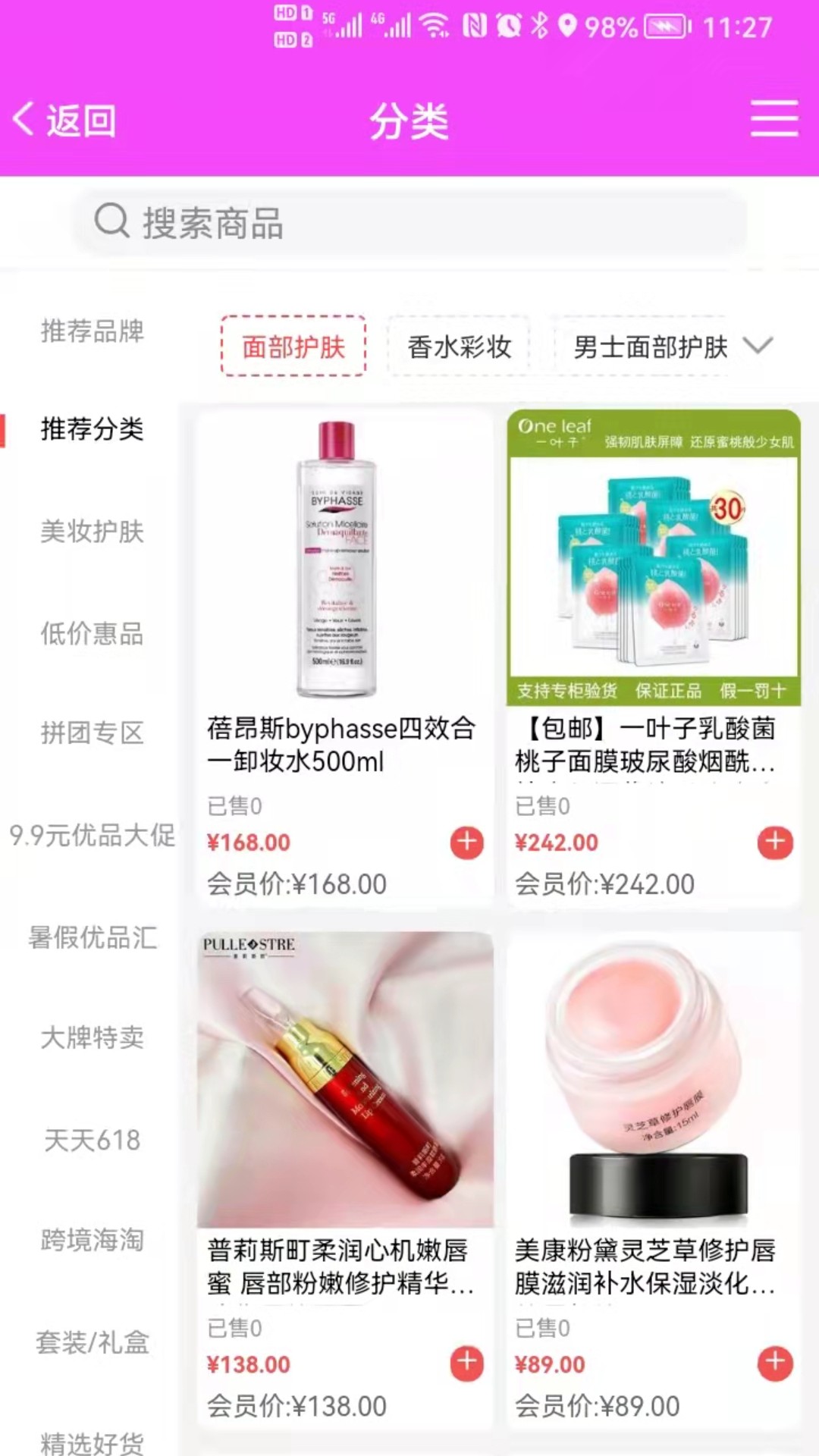Select the 面部护肤 chip
The height and width of the screenshot is (1456, 819).
pos(293,347)
